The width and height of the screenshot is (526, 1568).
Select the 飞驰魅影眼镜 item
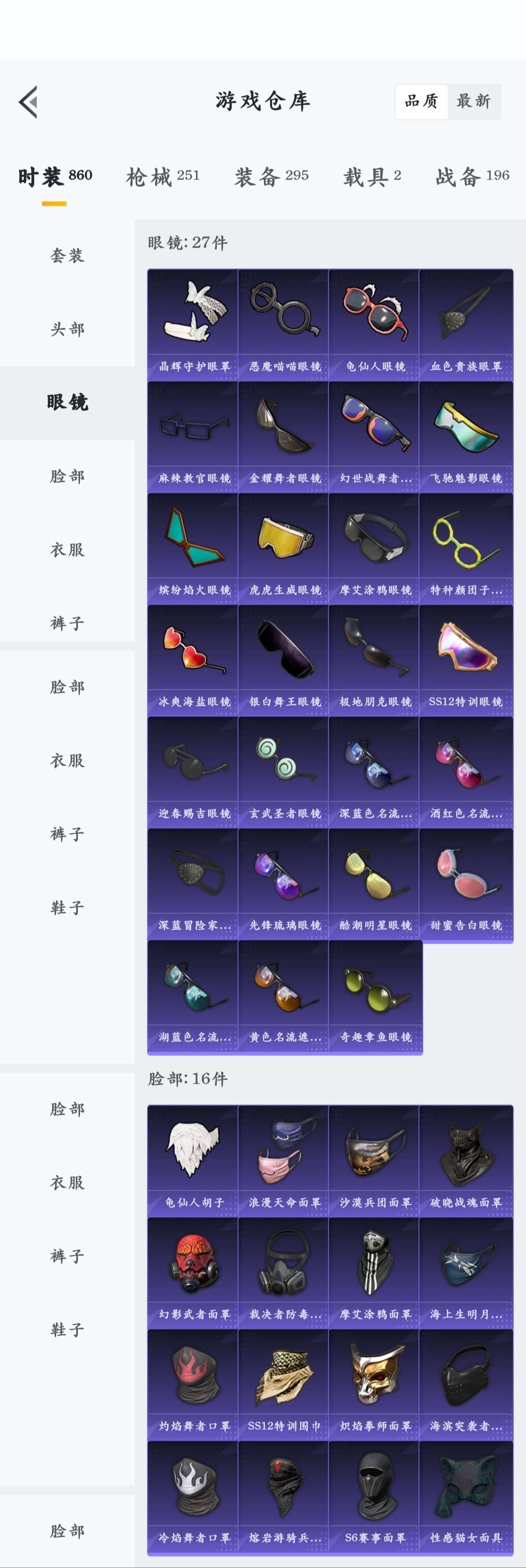coord(466,436)
